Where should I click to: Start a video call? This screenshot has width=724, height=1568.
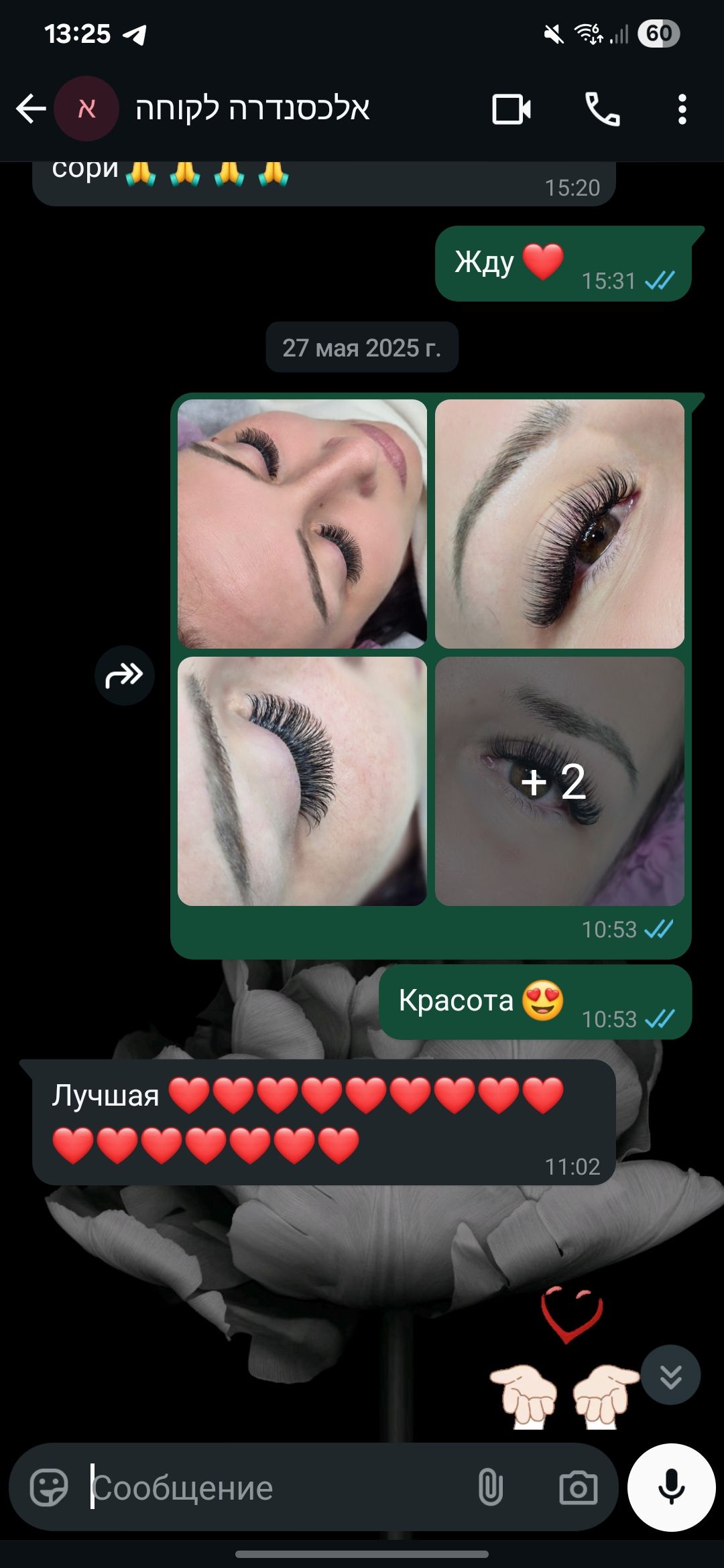point(511,109)
